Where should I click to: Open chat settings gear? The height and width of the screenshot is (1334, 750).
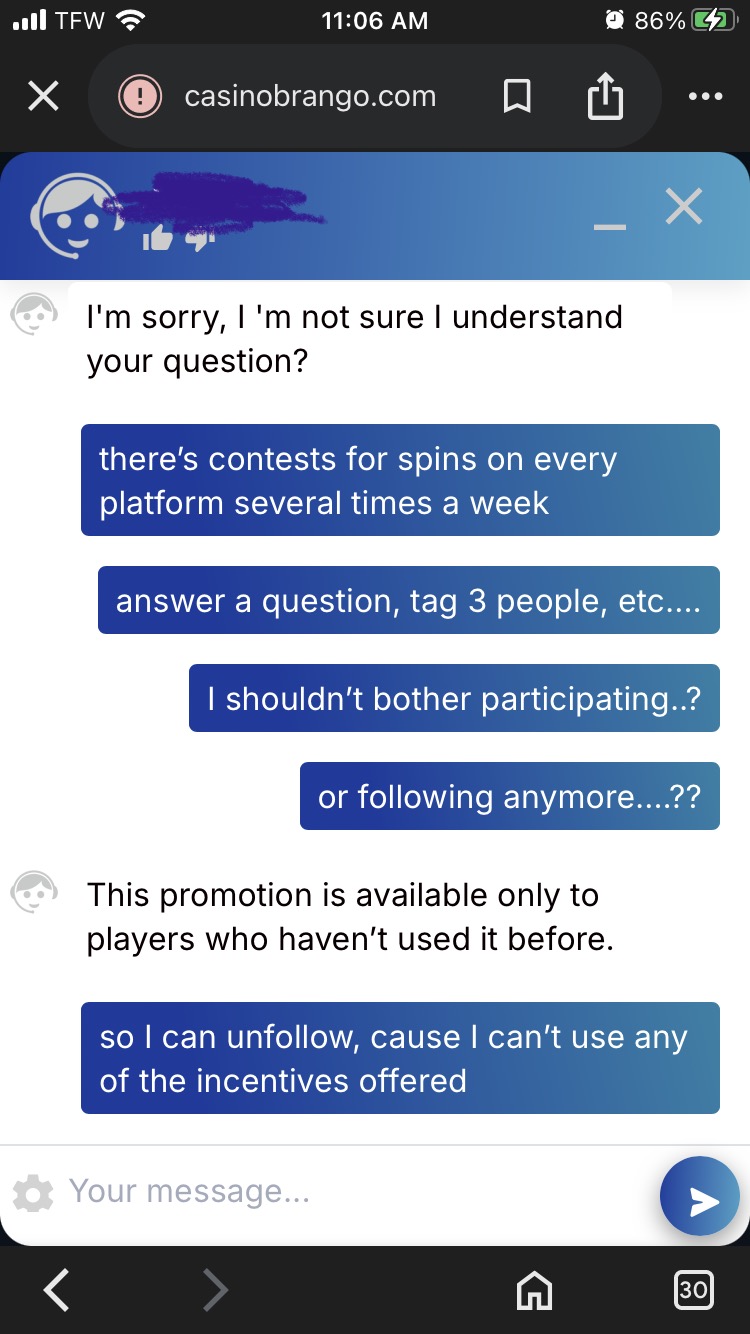(33, 1193)
